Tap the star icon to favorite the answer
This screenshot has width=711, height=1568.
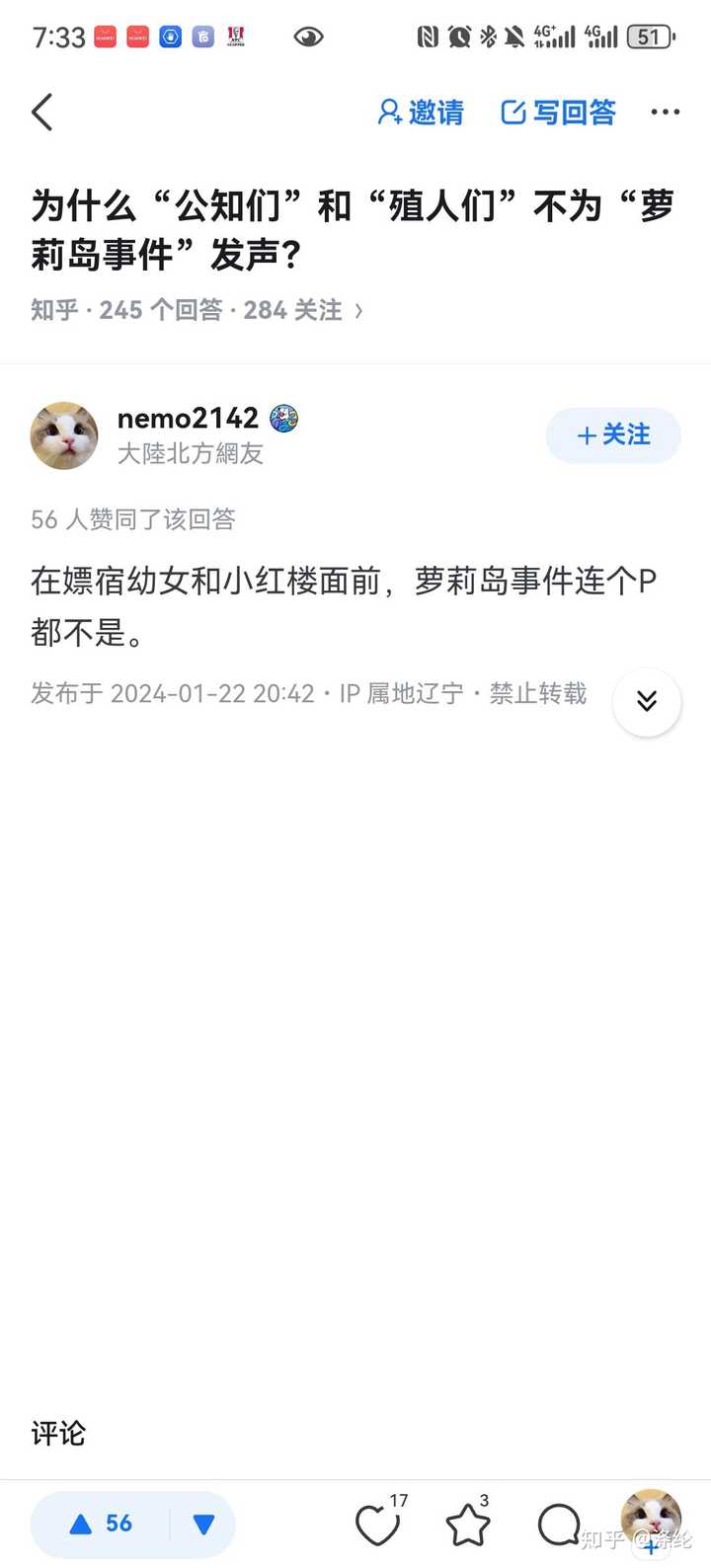pos(468,1525)
